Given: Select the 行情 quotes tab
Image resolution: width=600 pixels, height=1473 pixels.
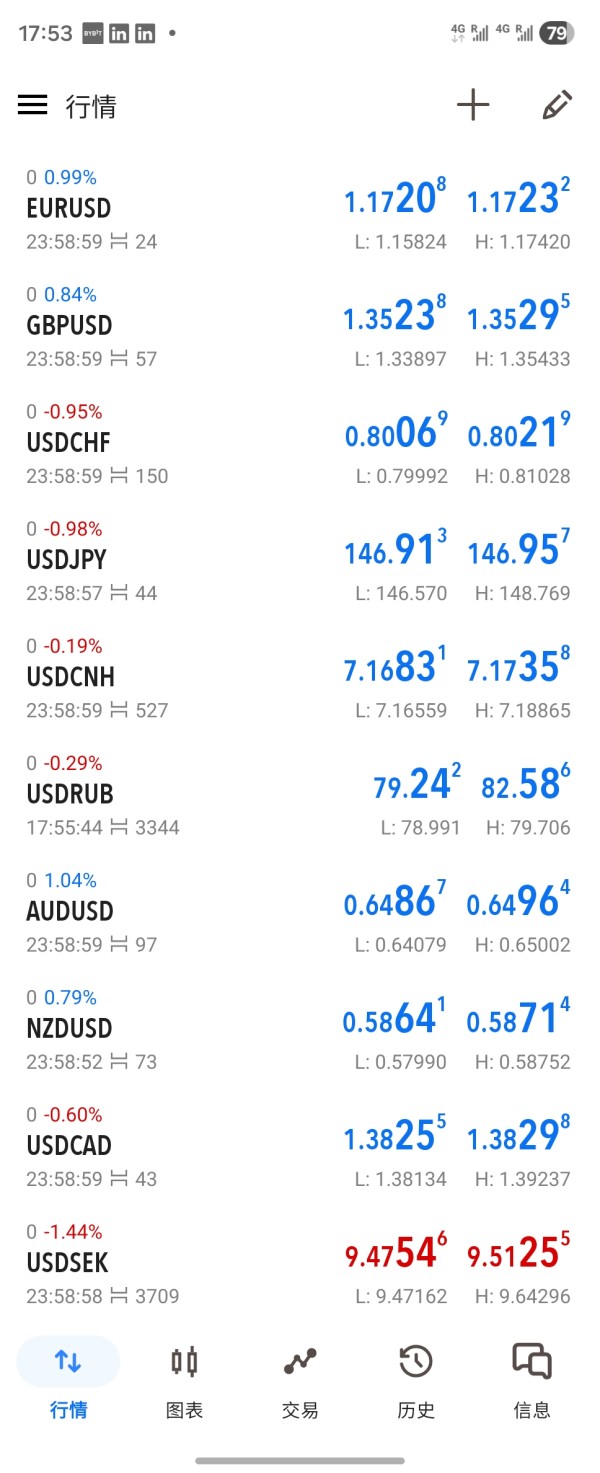Looking at the screenshot, I should [x=68, y=1380].
